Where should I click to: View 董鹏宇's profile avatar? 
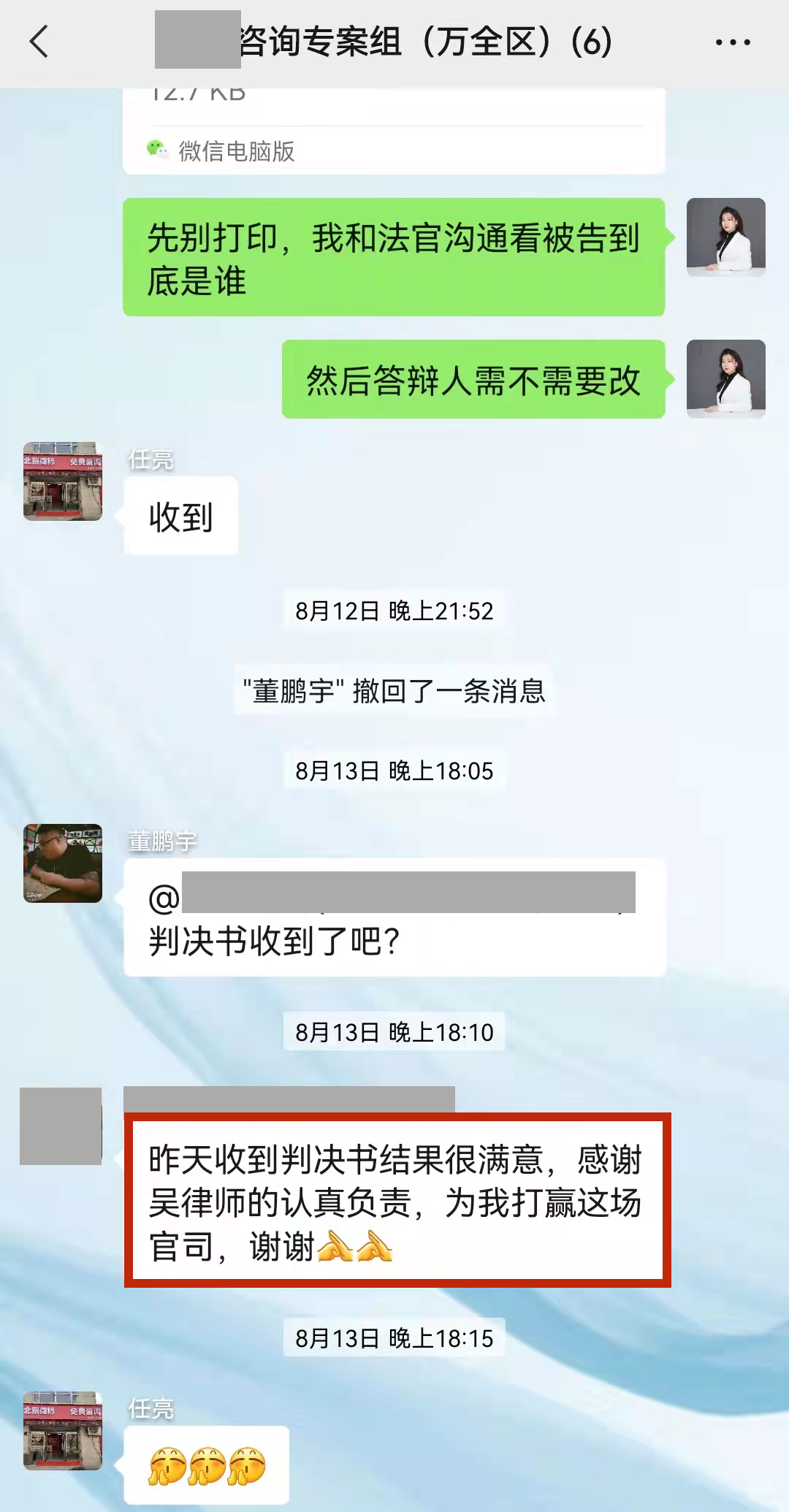coord(63,863)
